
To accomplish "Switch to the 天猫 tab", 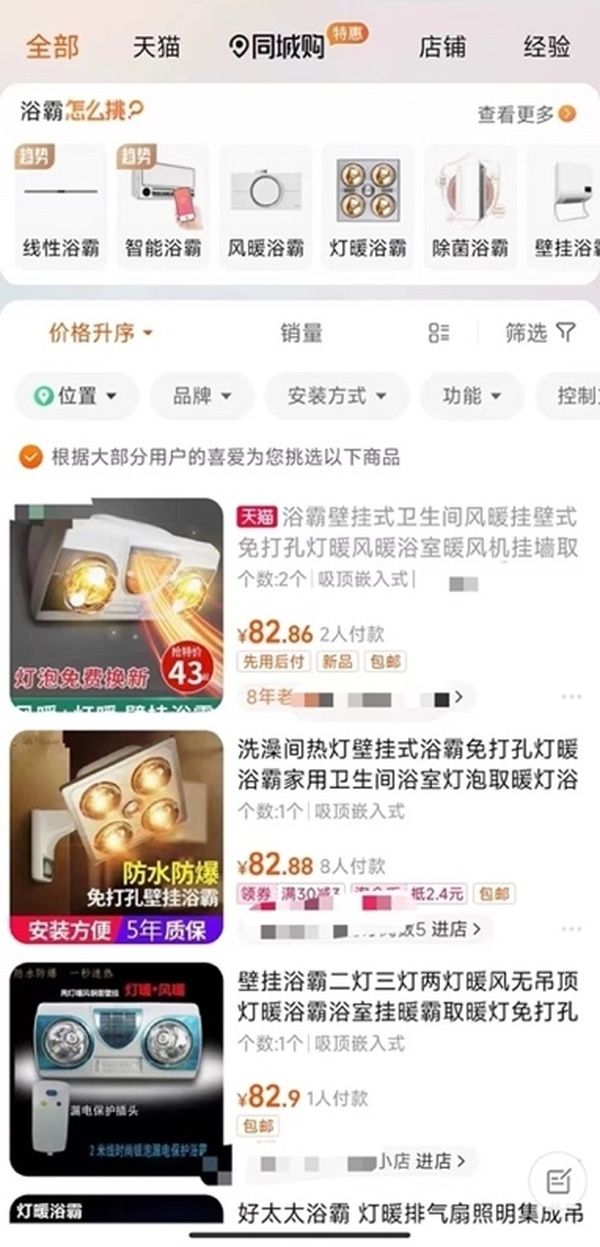I will pos(157,46).
